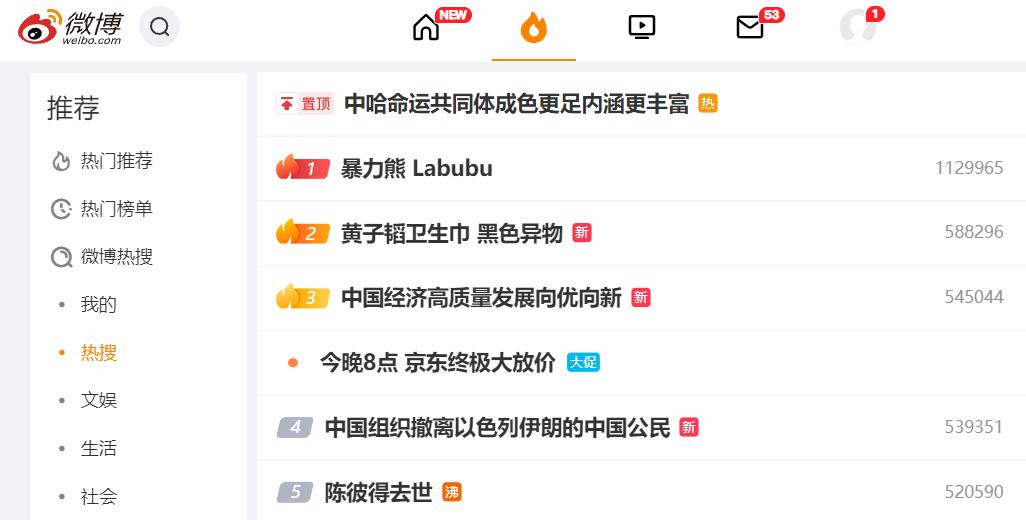Open trending topic 黄子韬卫生巾 黑色异物
The width and height of the screenshot is (1026, 520).
coord(451,233)
